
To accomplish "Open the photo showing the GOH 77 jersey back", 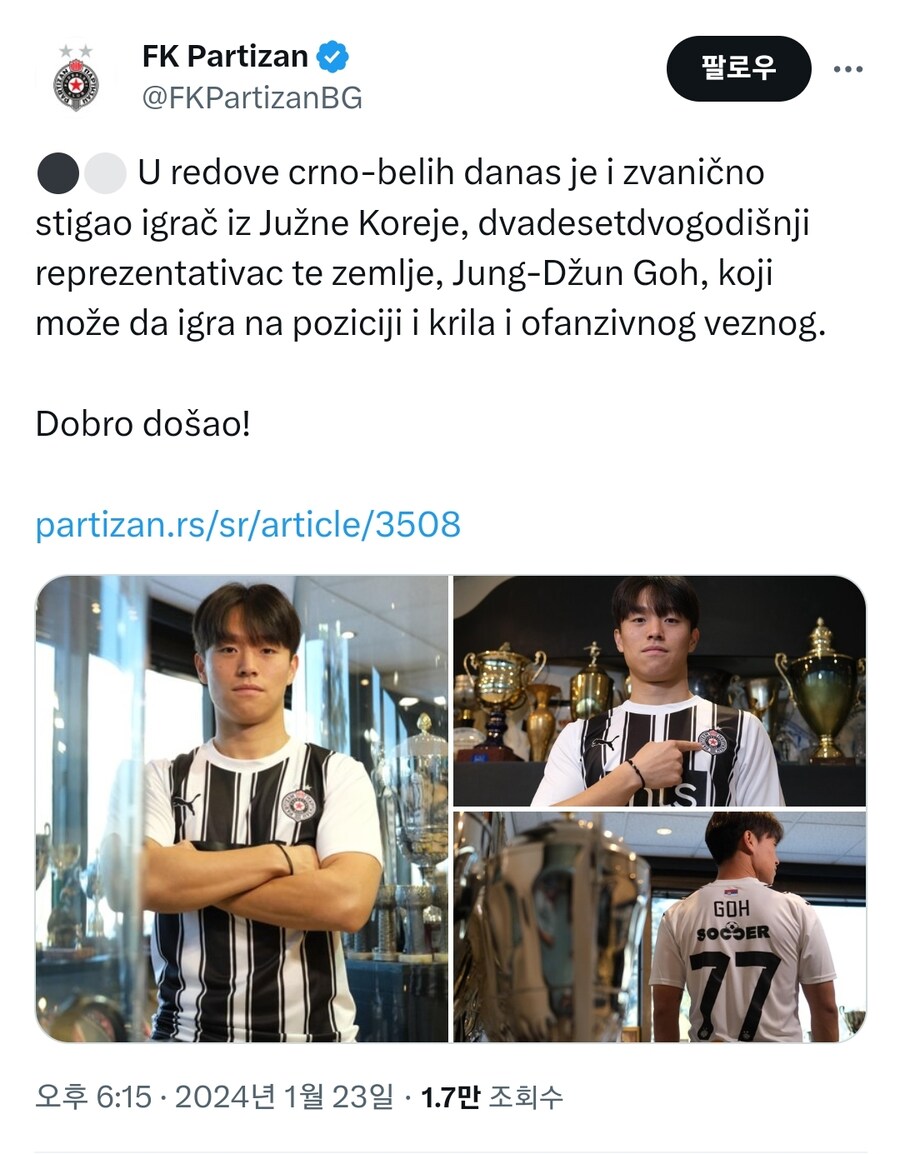I will pos(659,926).
